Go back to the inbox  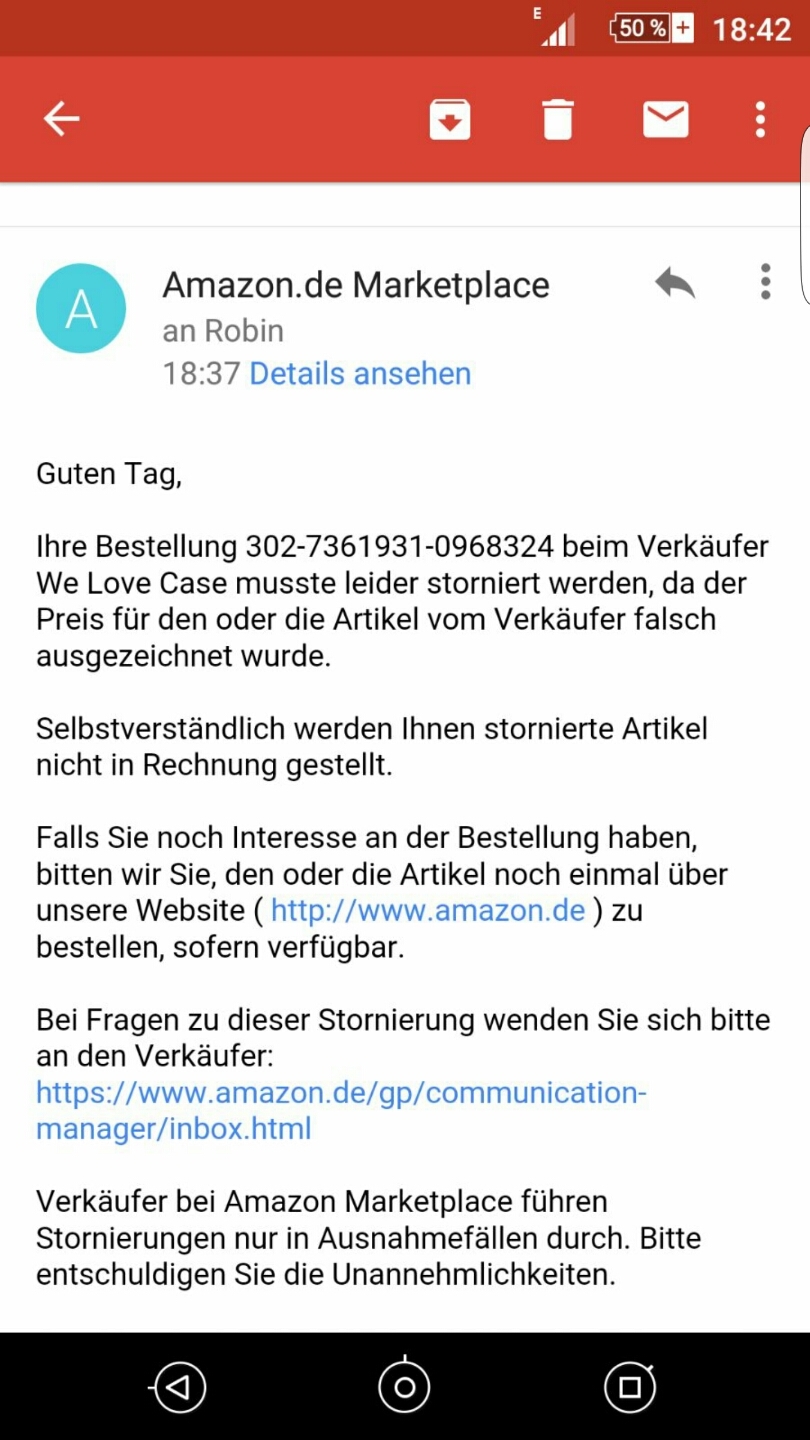point(61,119)
